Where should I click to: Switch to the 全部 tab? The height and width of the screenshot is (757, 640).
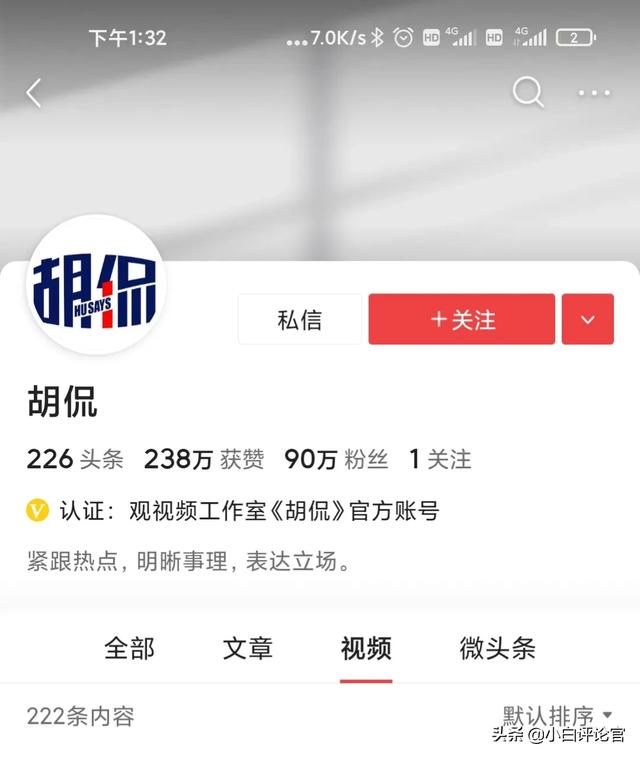[129, 647]
